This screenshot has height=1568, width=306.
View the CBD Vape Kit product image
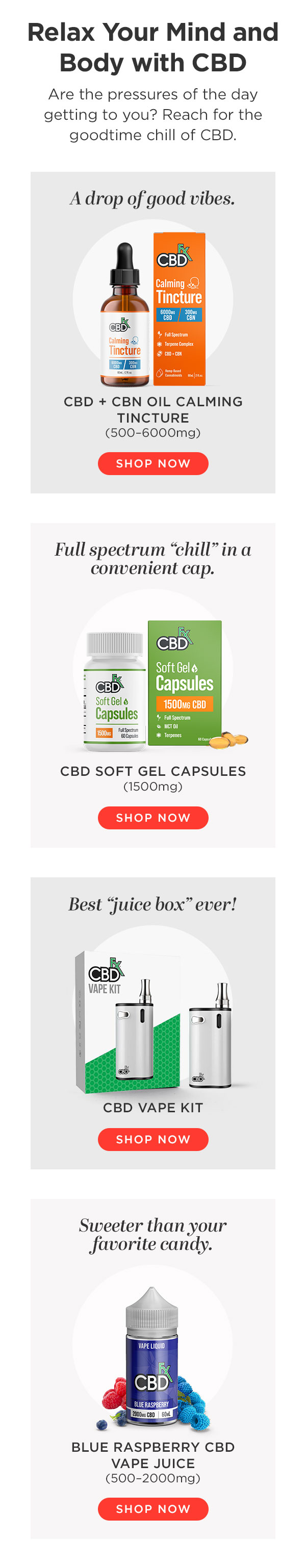pyautogui.click(x=153, y=1024)
